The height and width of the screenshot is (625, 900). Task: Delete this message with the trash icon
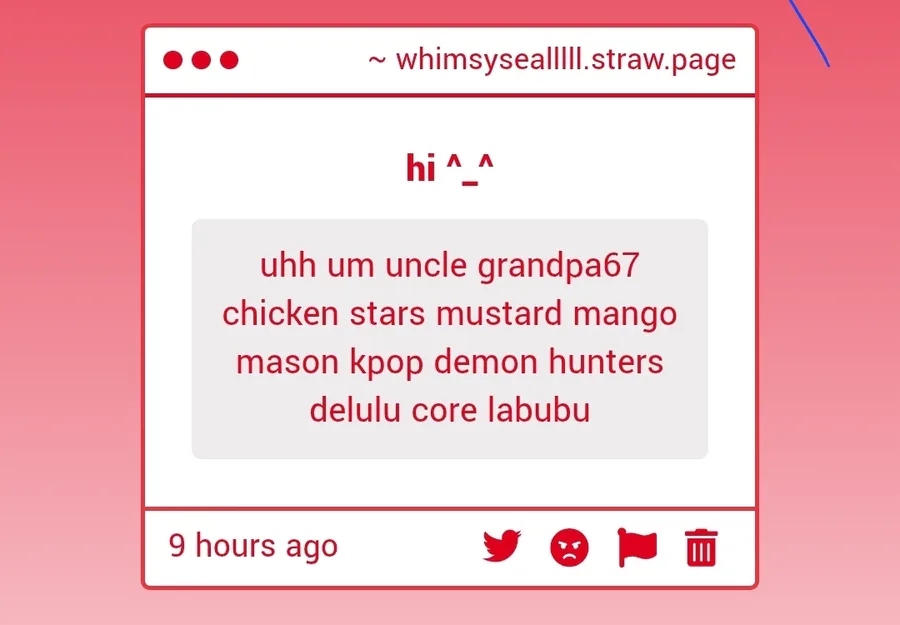coord(701,548)
